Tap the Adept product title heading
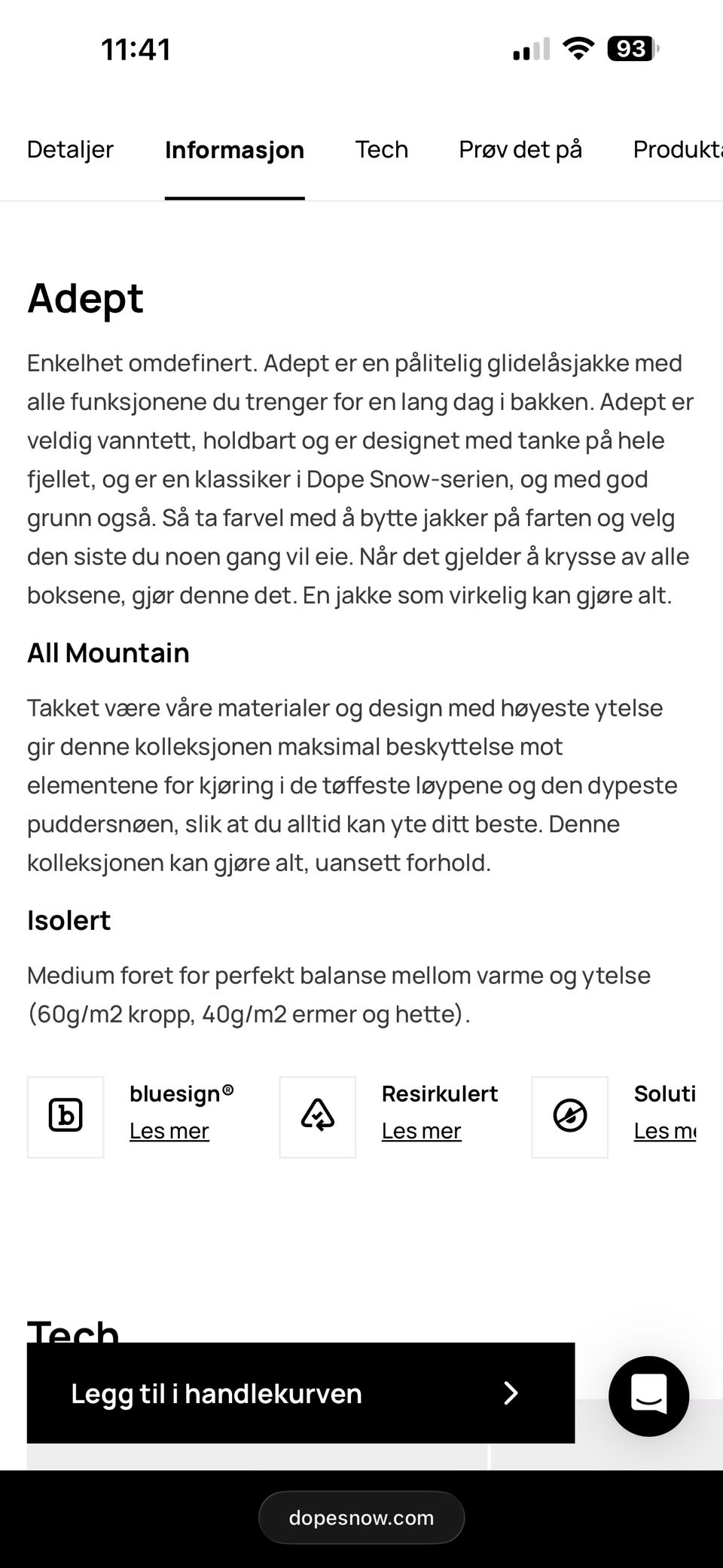Viewport: 723px width, 1568px height. [84, 298]
